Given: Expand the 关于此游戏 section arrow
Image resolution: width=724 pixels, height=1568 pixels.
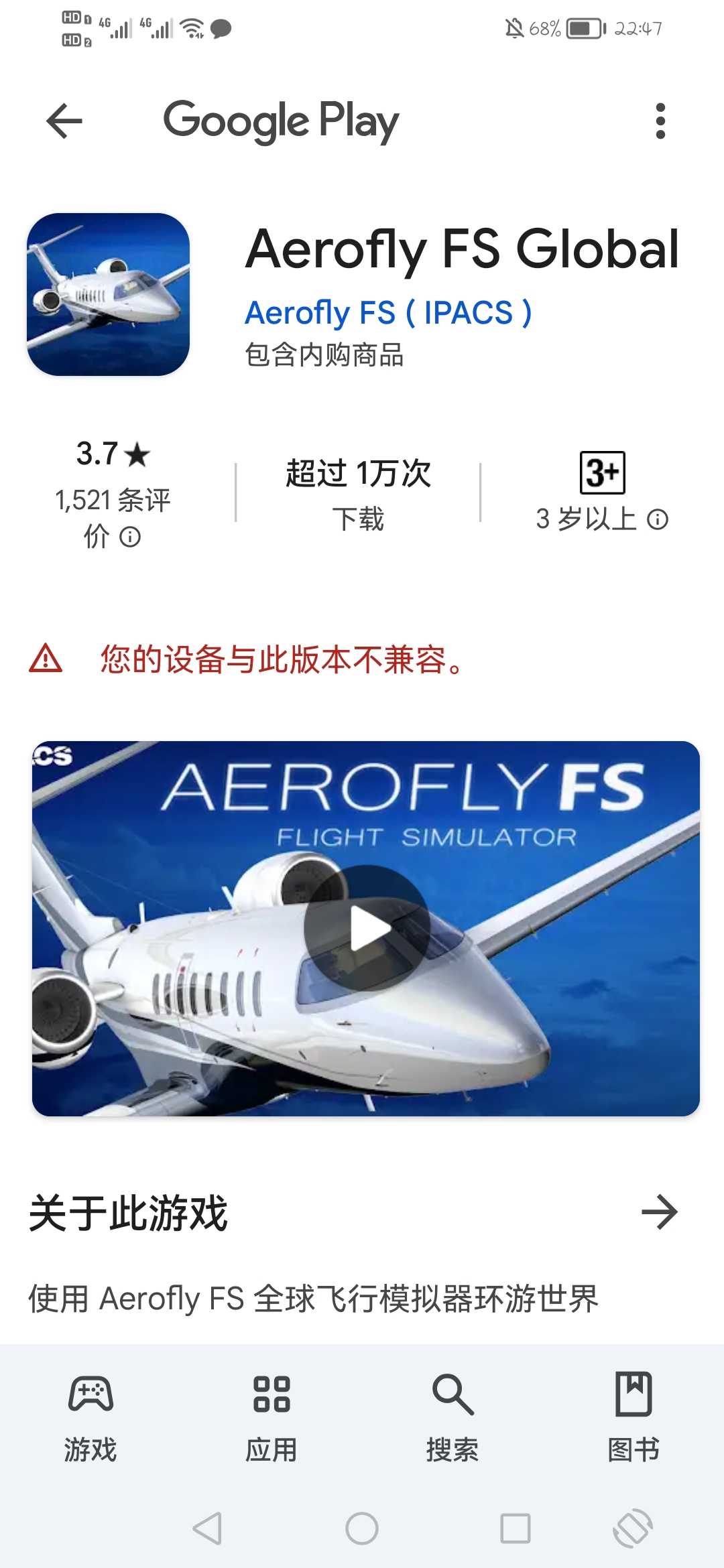Looking at the screenshot, I should [x=660, y=1212].
